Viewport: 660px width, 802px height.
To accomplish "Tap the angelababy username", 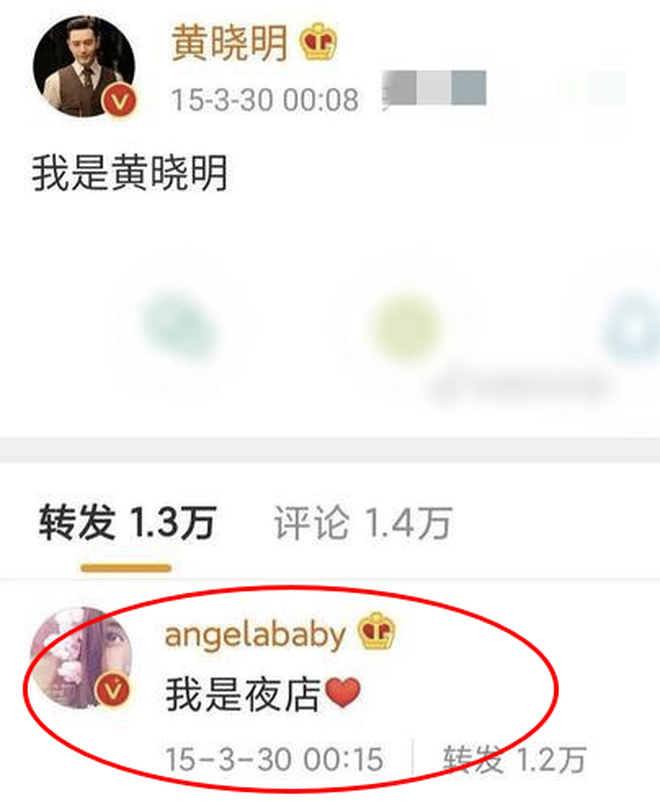I will (x=254, y=633).
